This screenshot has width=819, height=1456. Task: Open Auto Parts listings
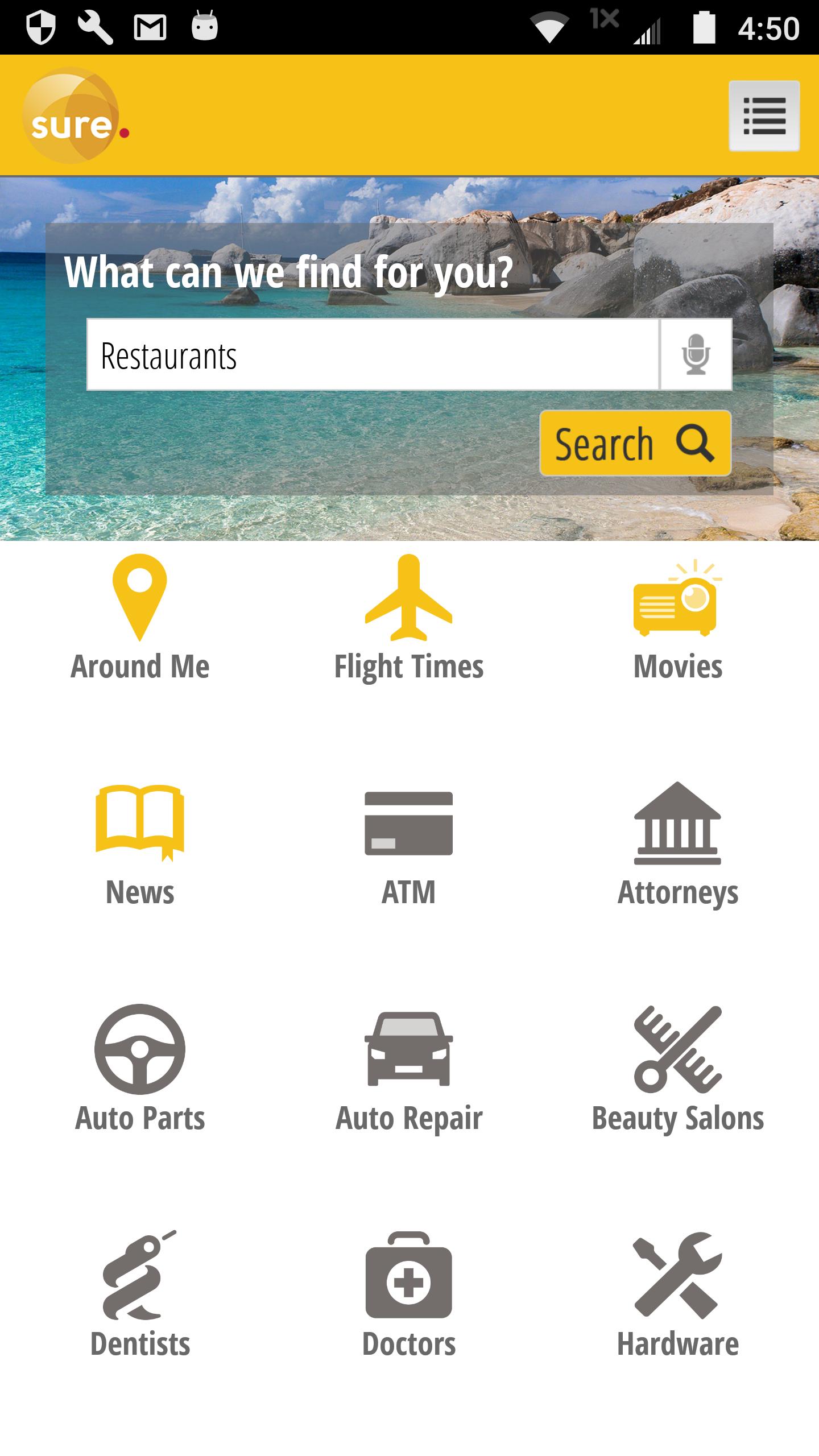140,1070
